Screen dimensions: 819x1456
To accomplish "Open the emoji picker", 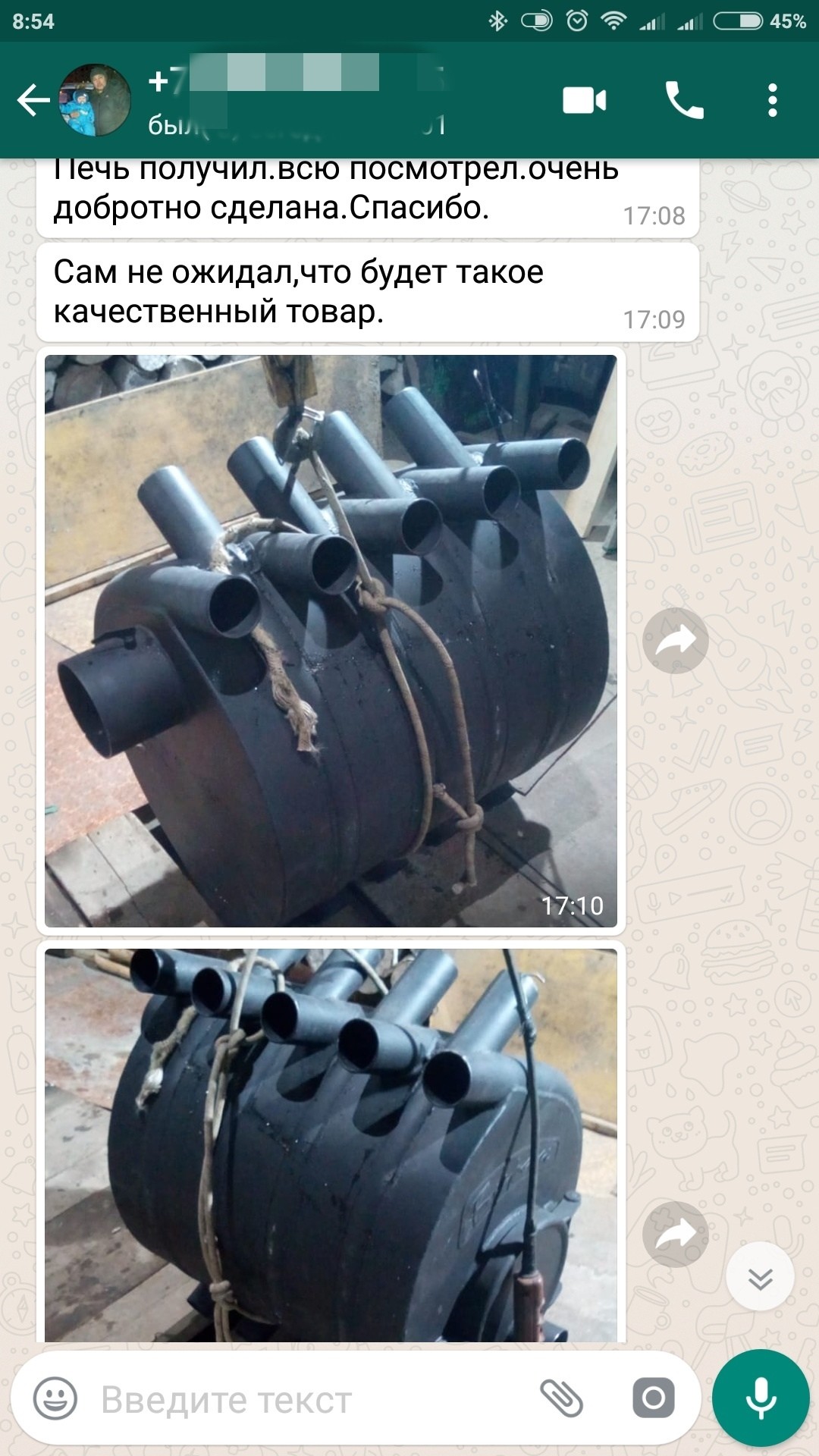I will (55, 1398).
